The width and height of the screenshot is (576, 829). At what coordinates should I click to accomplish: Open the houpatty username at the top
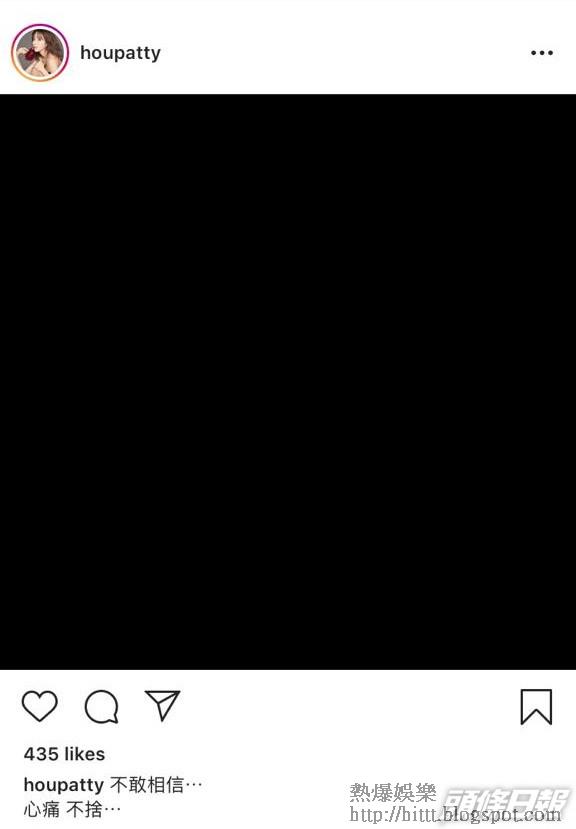click(x=120, y=53)
